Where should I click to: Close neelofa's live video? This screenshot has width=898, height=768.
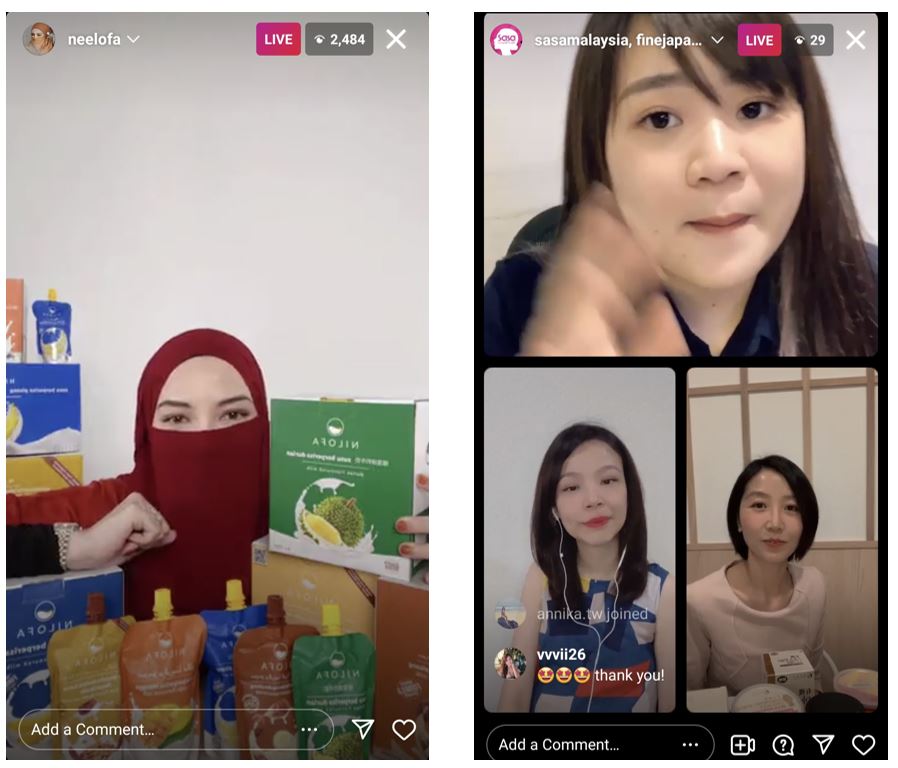point(396,39)
